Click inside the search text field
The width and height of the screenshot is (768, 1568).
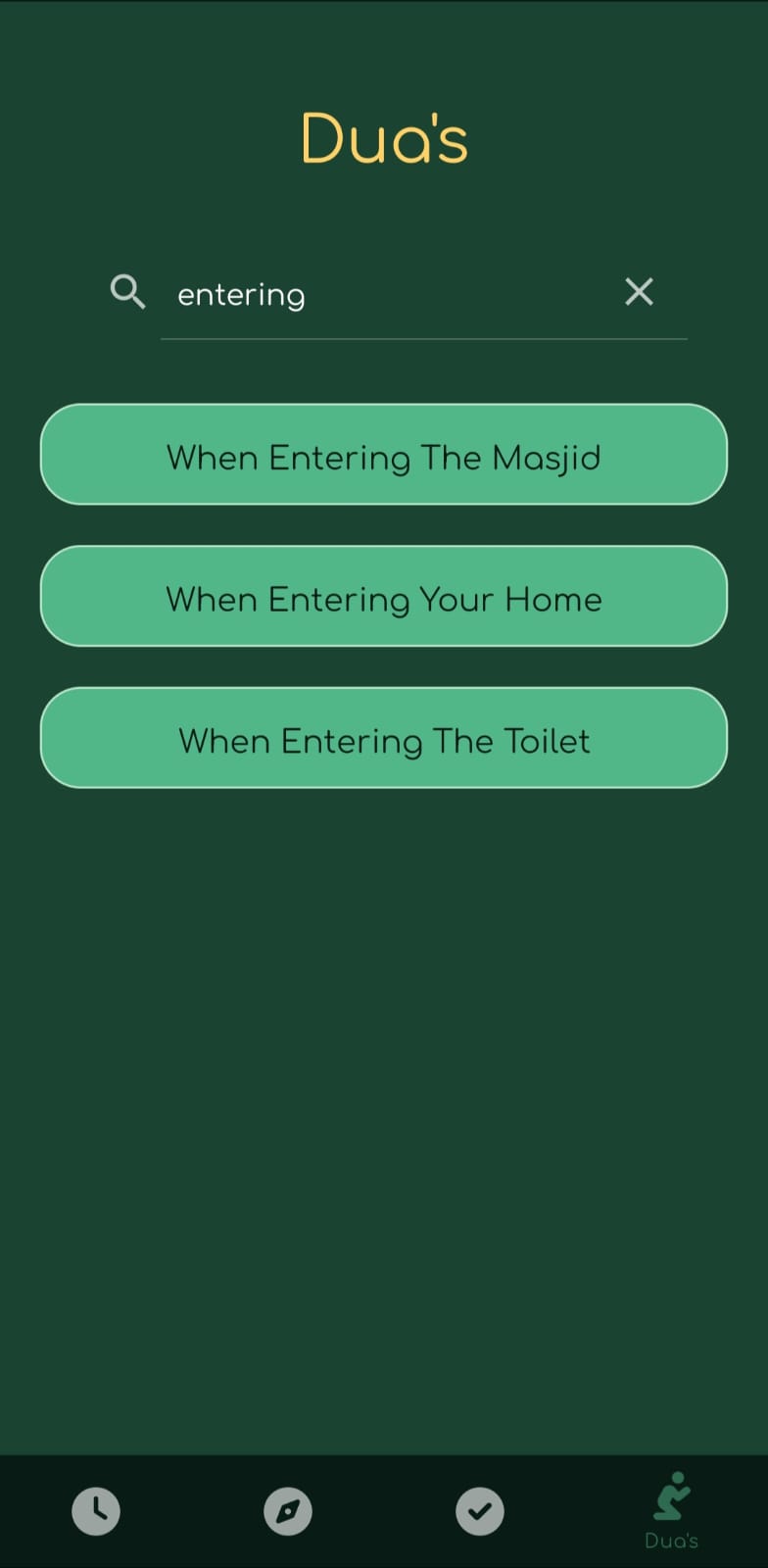(392, 294)
